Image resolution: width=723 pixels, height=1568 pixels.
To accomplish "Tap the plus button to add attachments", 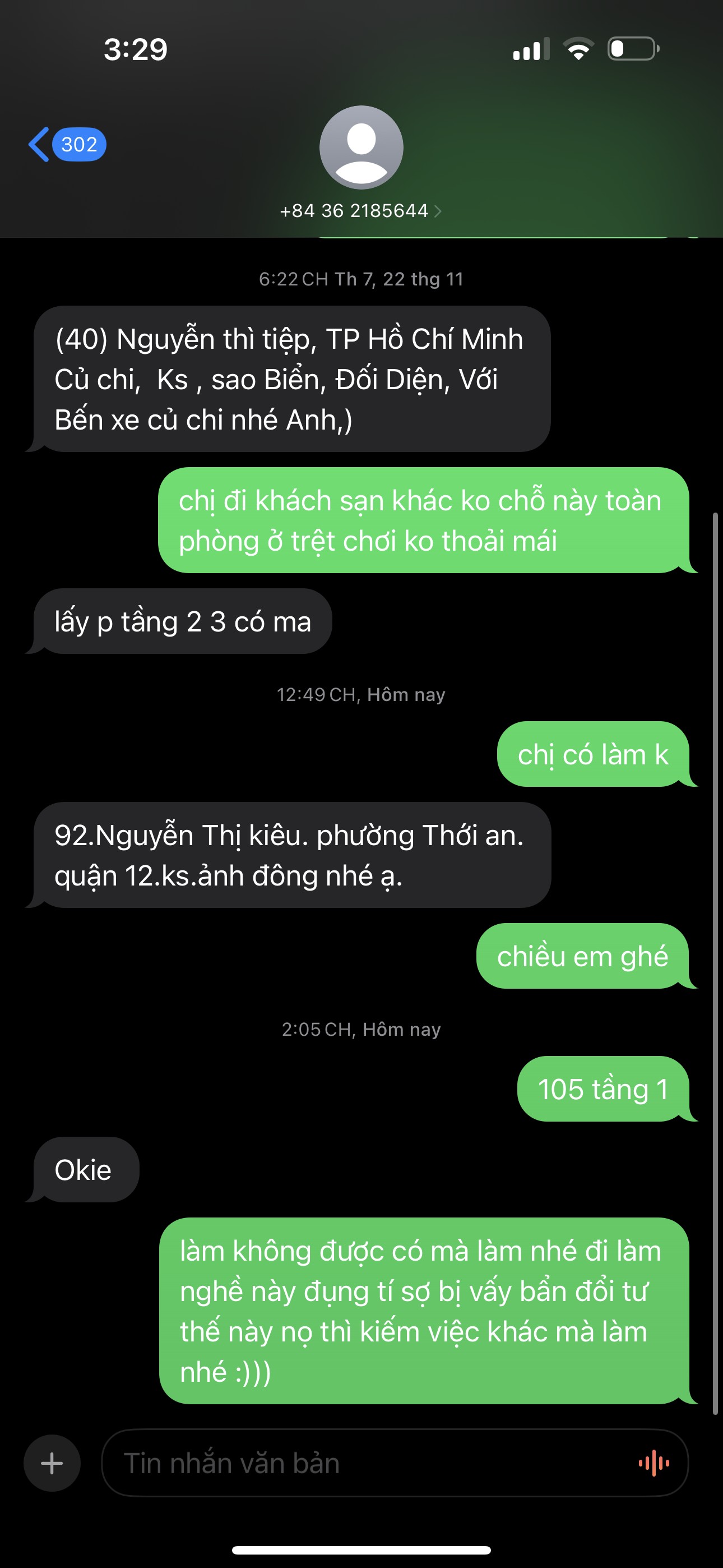I will [52, 1463].
